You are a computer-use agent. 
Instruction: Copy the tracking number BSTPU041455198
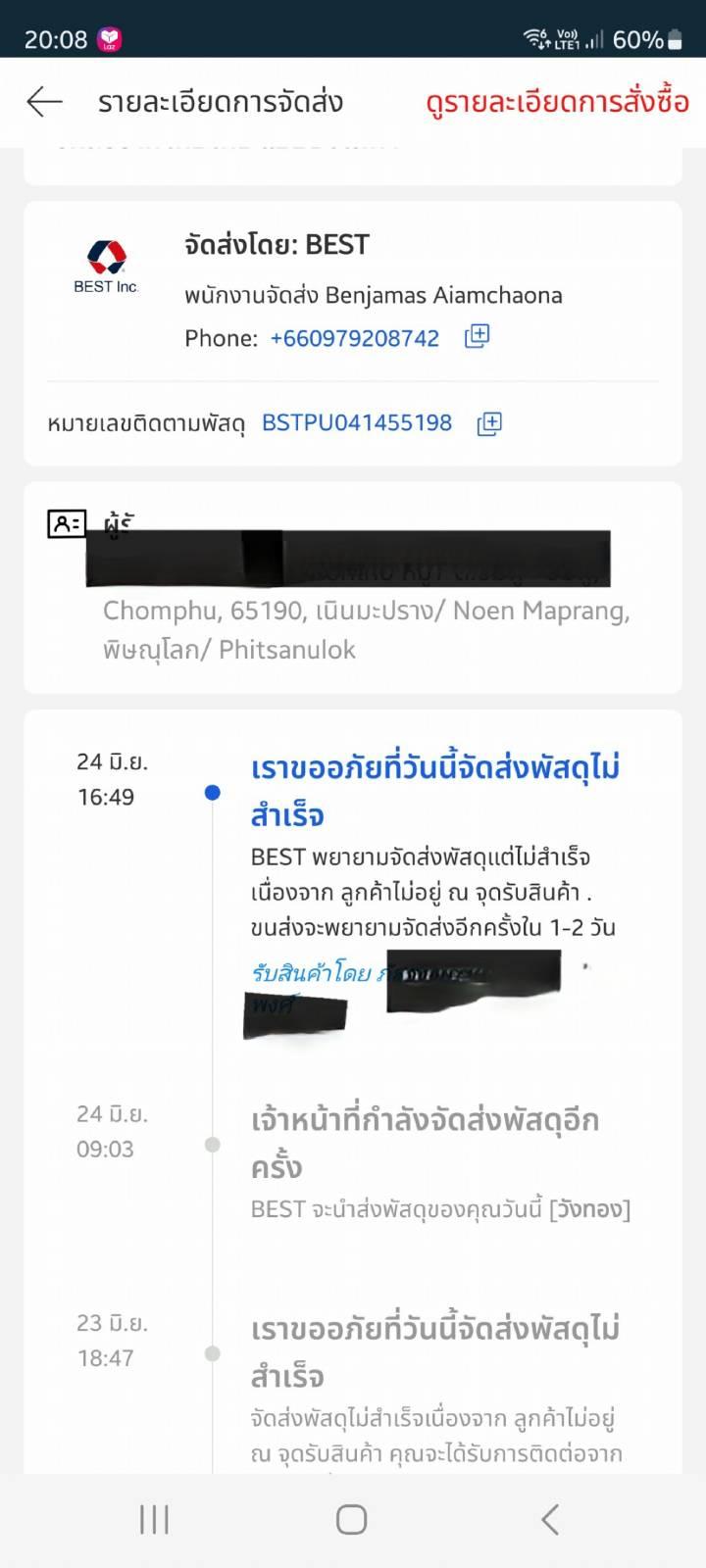489,423
